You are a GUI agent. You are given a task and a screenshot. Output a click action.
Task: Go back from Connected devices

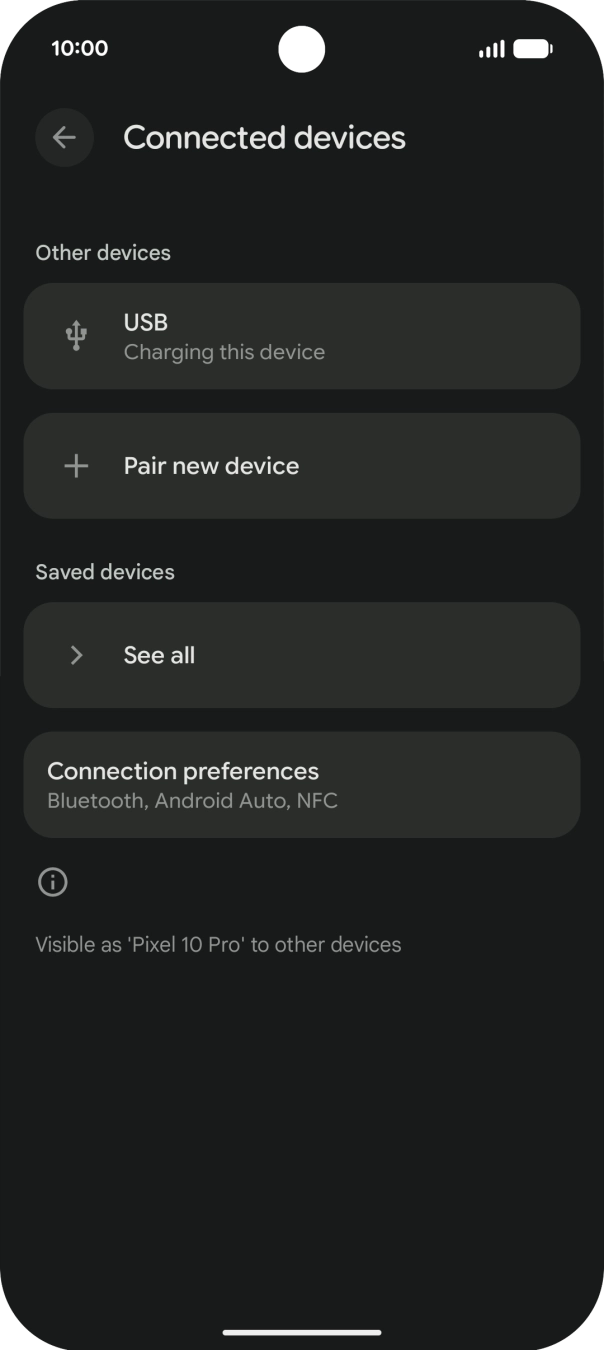coord(64,137)
